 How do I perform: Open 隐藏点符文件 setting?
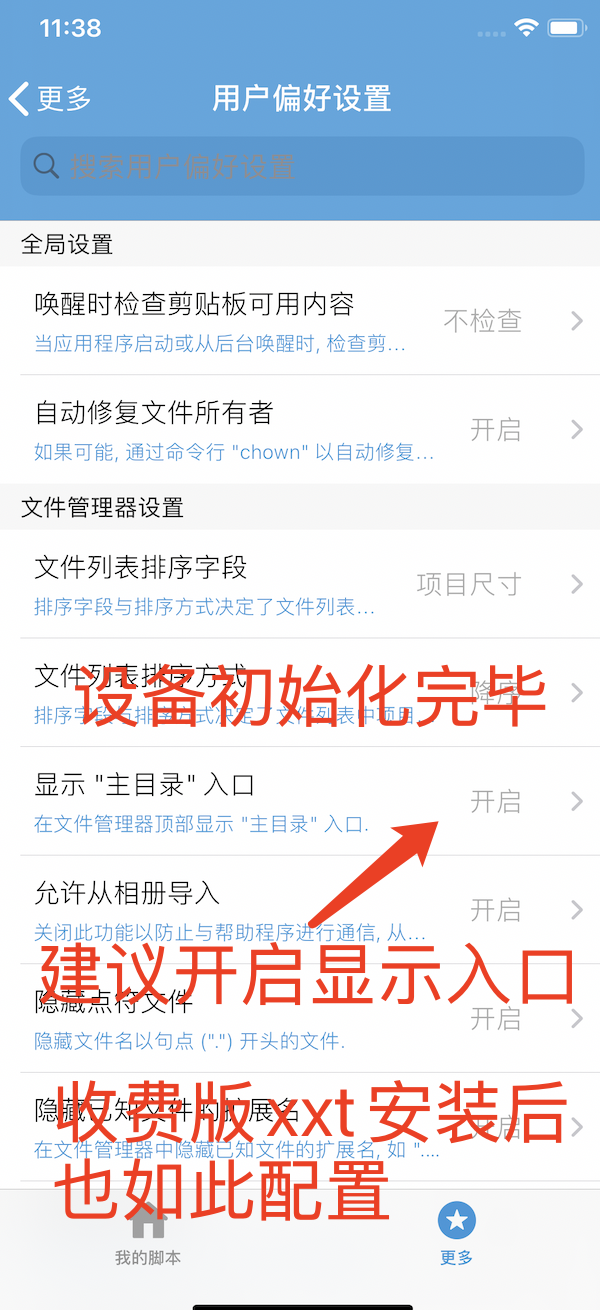pos(300,1018)
